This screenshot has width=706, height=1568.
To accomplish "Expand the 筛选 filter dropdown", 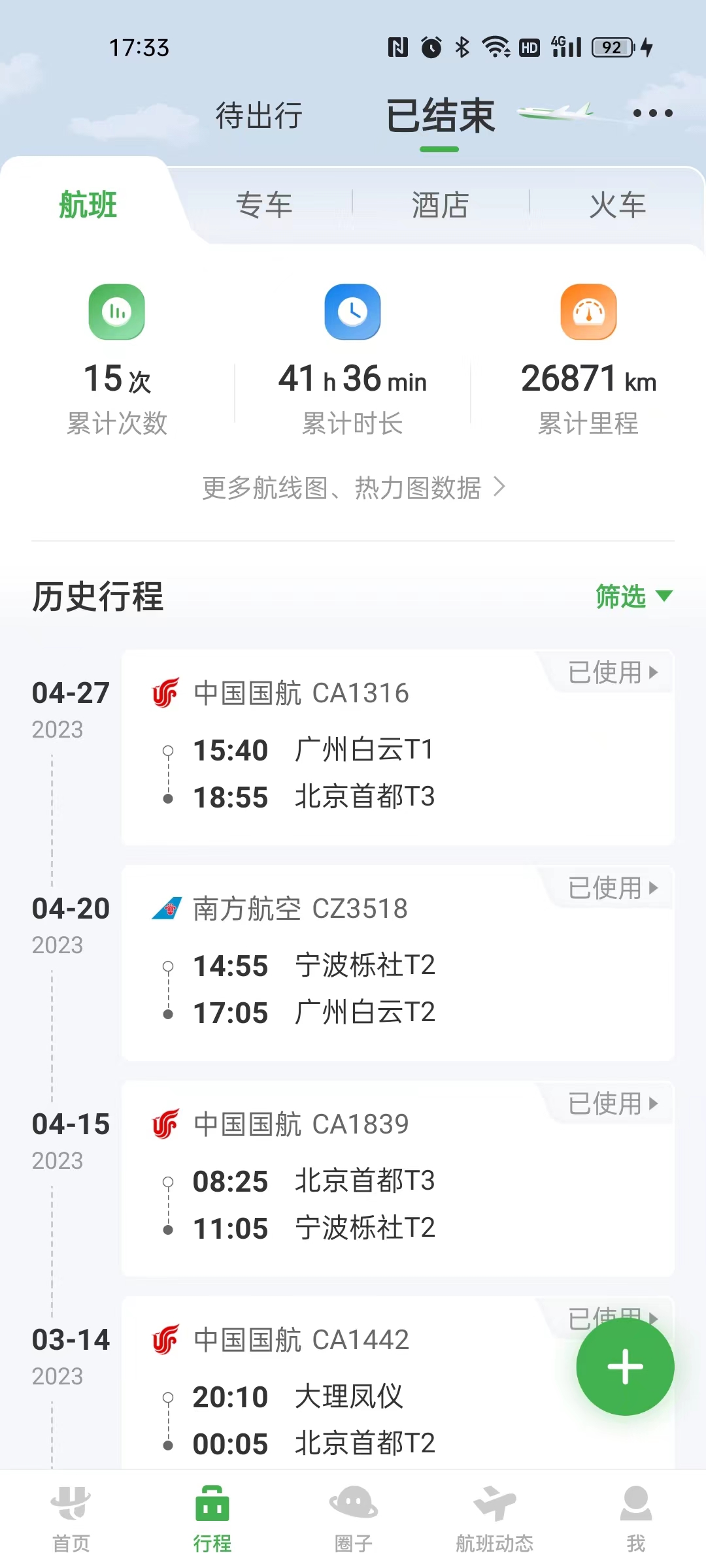I will pos(633,596).
